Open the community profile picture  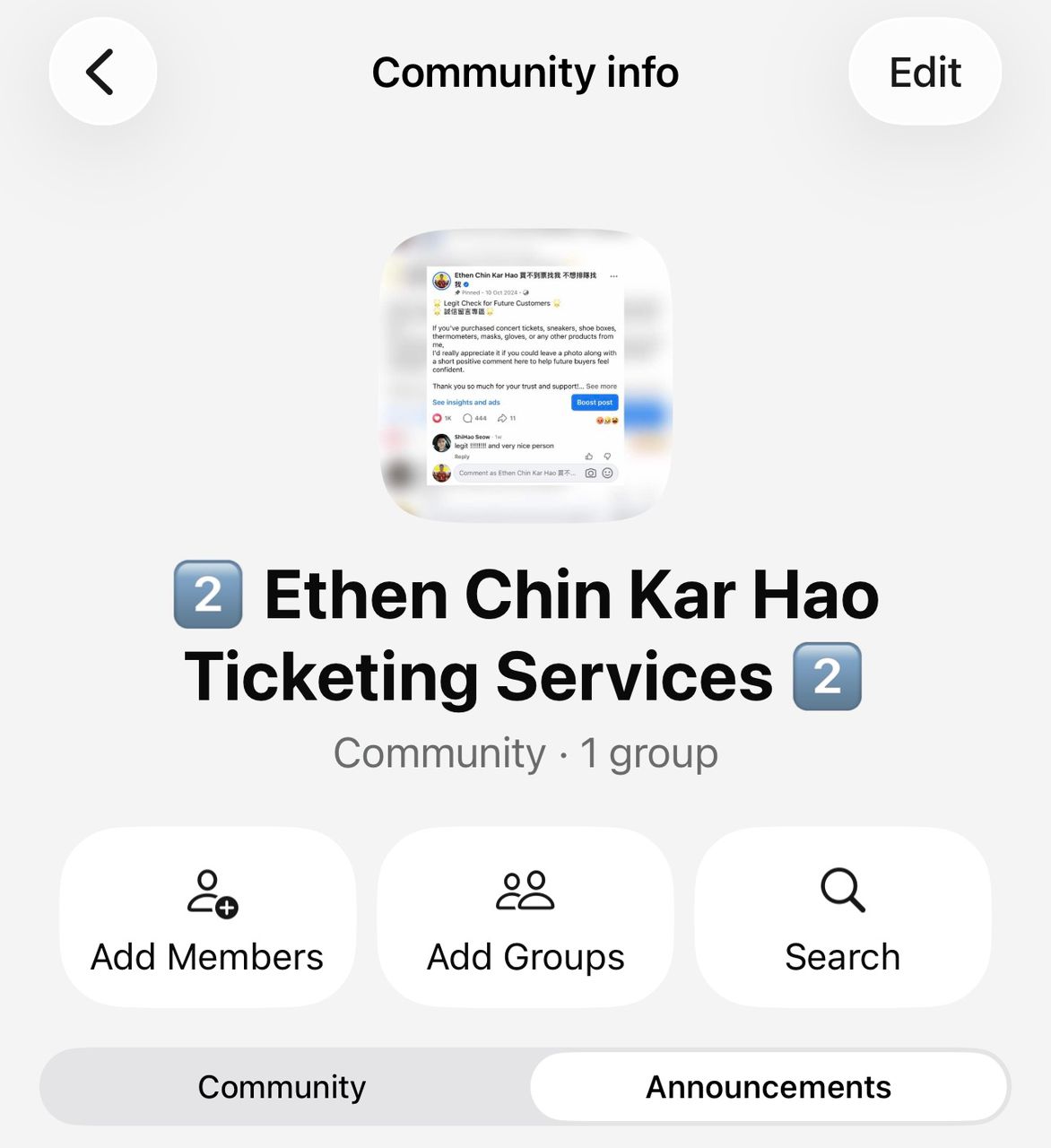point(525,375)
